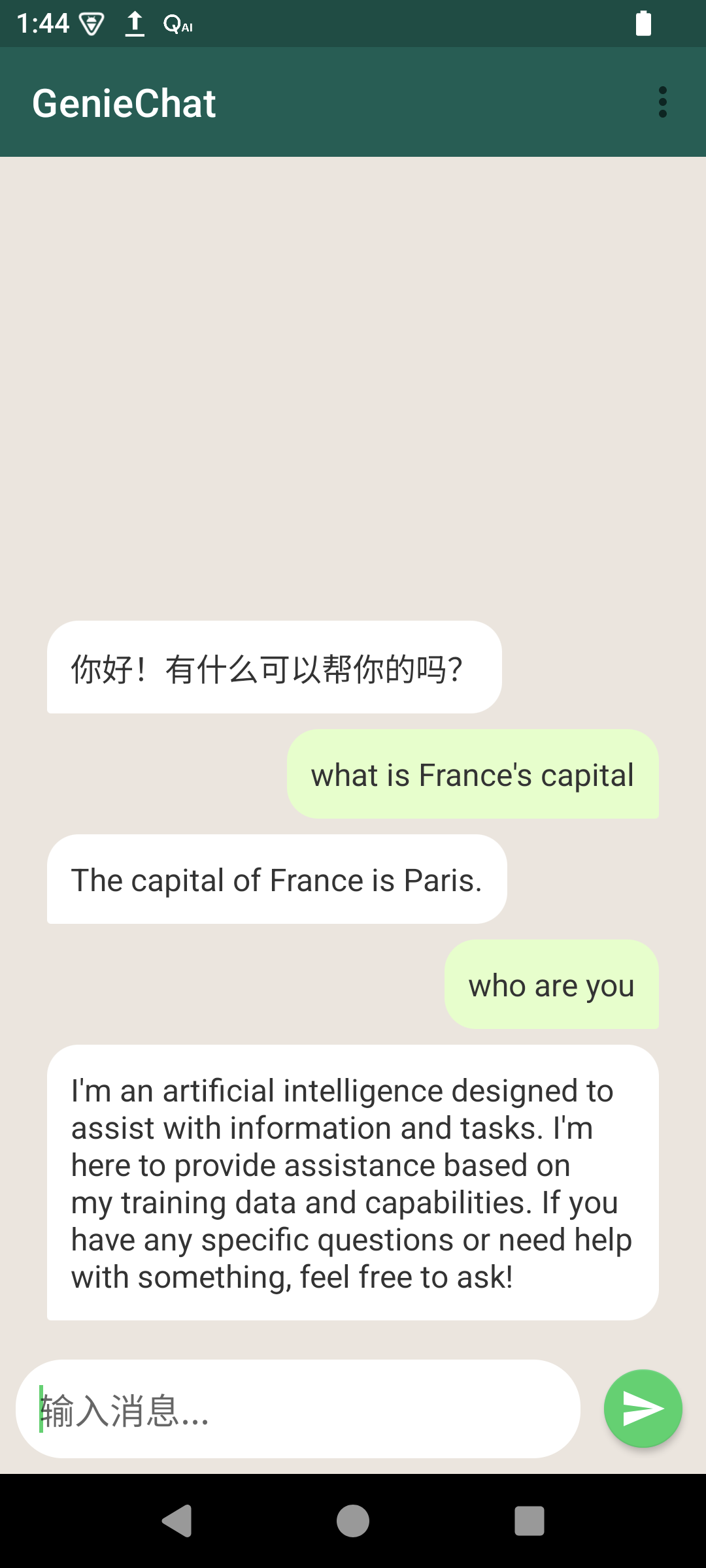The height and width of the screenshot is (1568, 706).
Task: Open the GenieChat overflow menu
Action: 662,103
